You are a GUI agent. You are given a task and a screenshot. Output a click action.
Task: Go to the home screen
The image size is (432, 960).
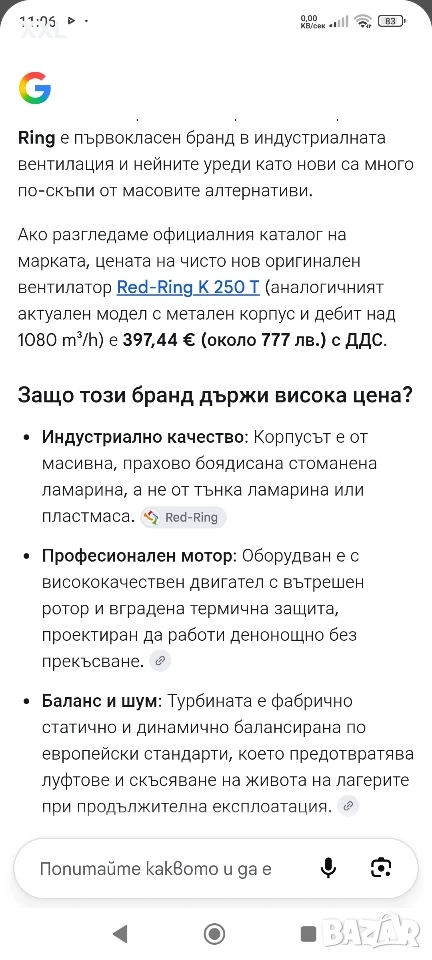pyautogui.click(x=214, y=934)
